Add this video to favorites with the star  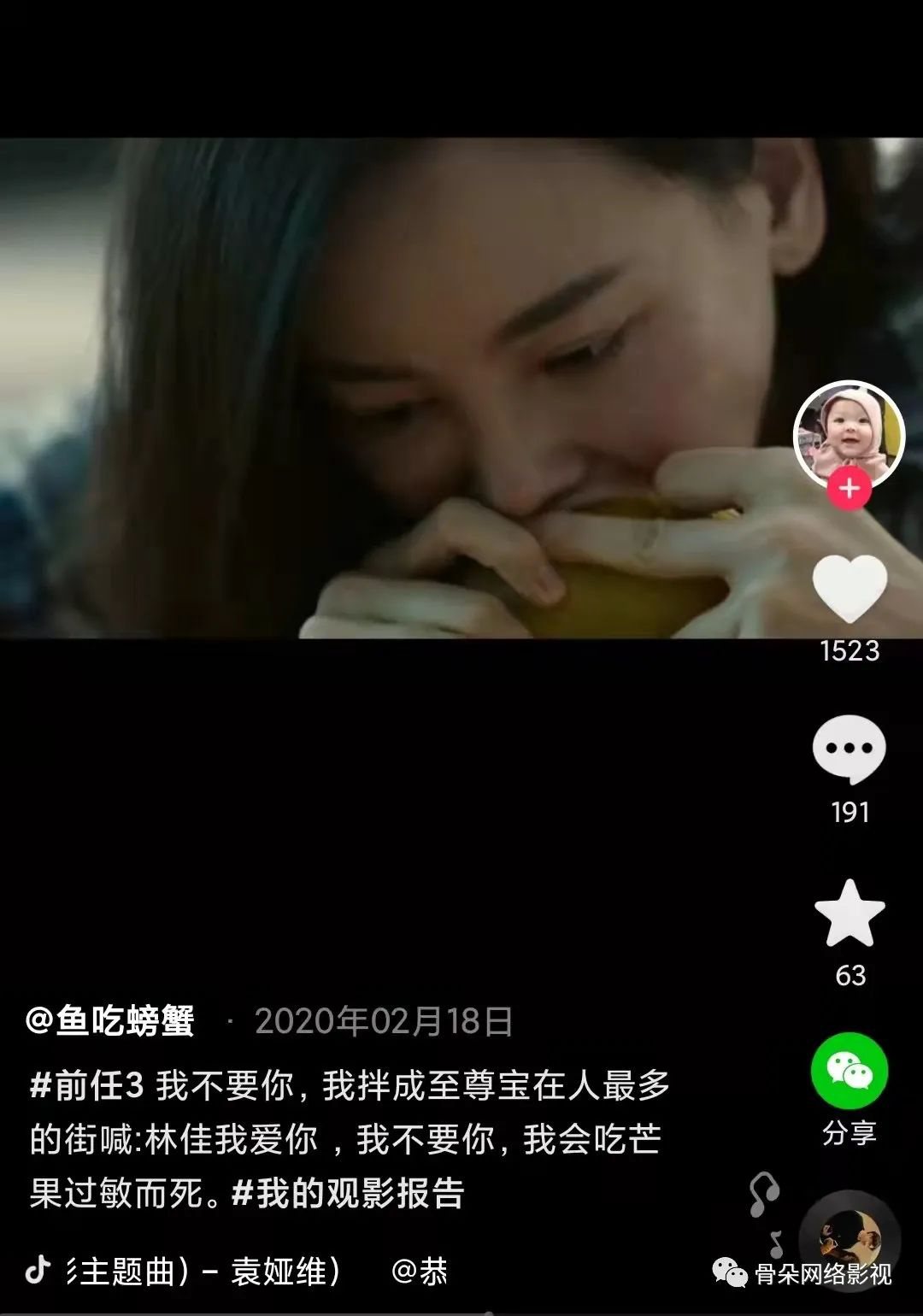pos(850,913)
